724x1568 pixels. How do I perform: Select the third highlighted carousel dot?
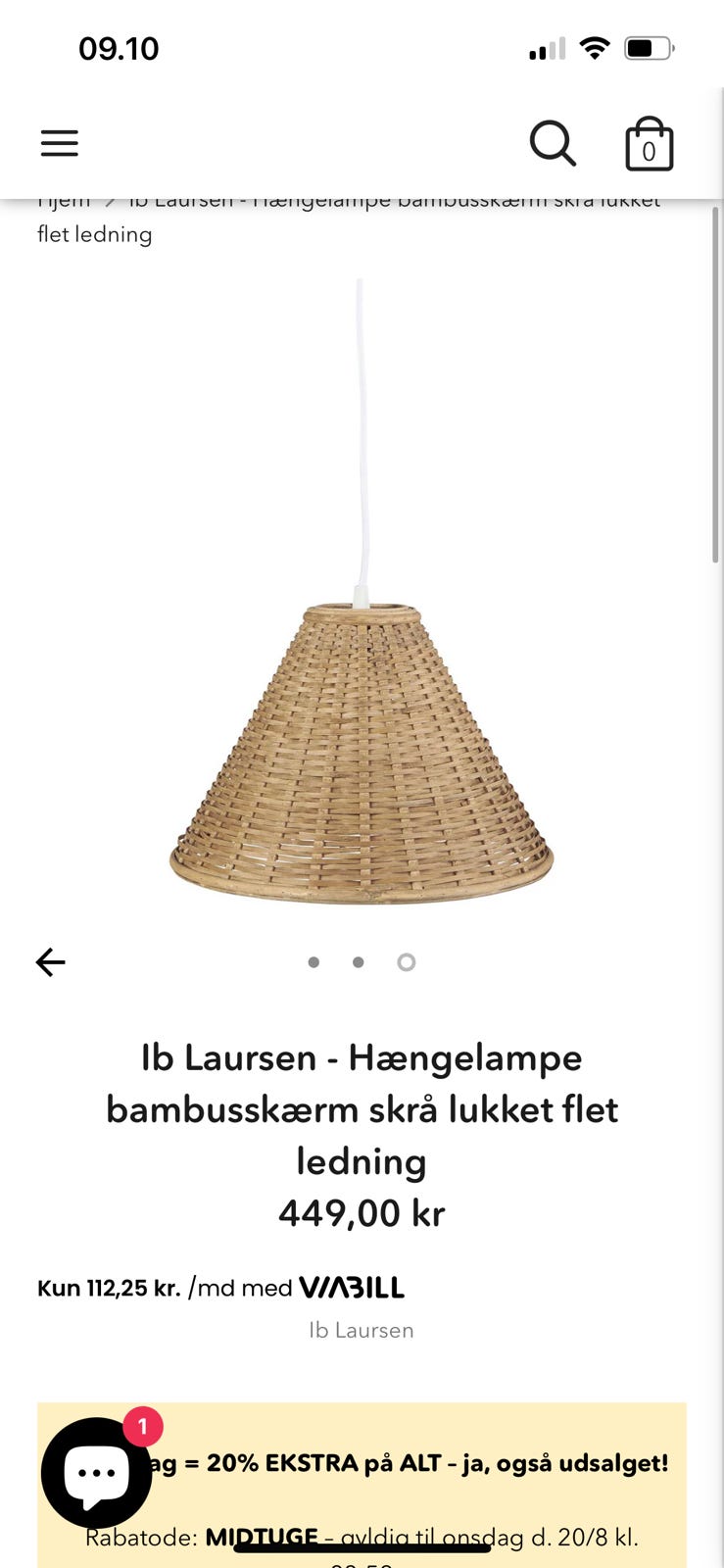coord(406,961)
